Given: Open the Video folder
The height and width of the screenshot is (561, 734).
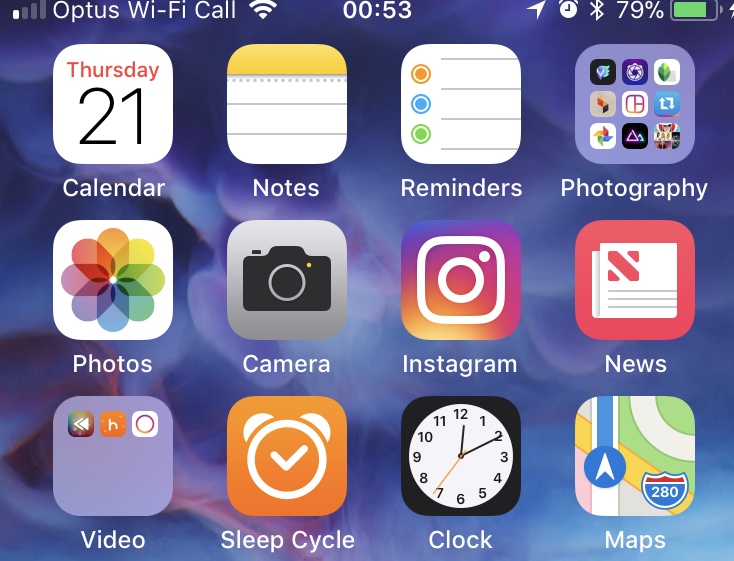Looking at the screenshot, I should [113, 456].
